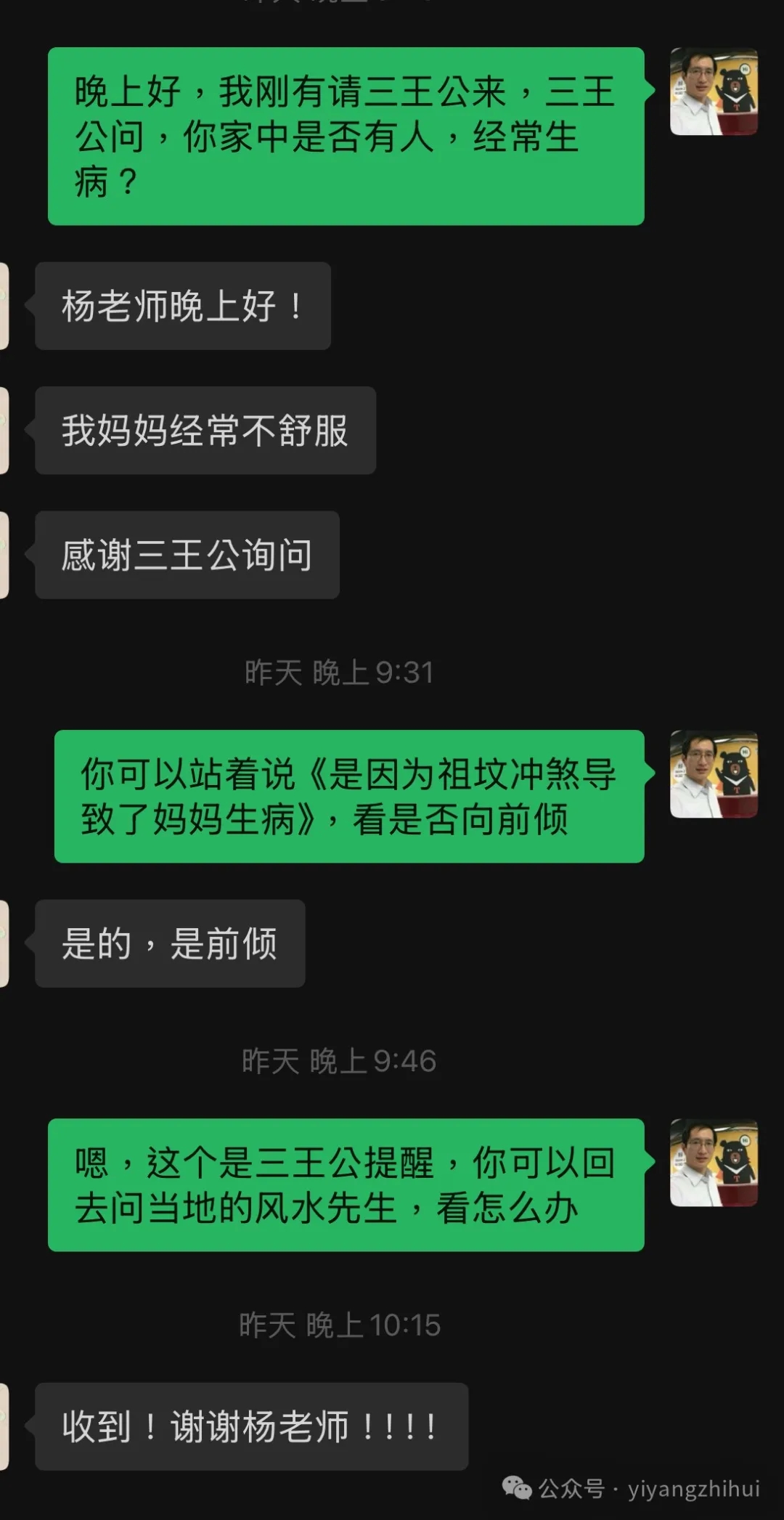This screenshot has width=784, height=1520.
Task: Open avatar beside the 祖坟冲煞 message
Action: point(714,774)
